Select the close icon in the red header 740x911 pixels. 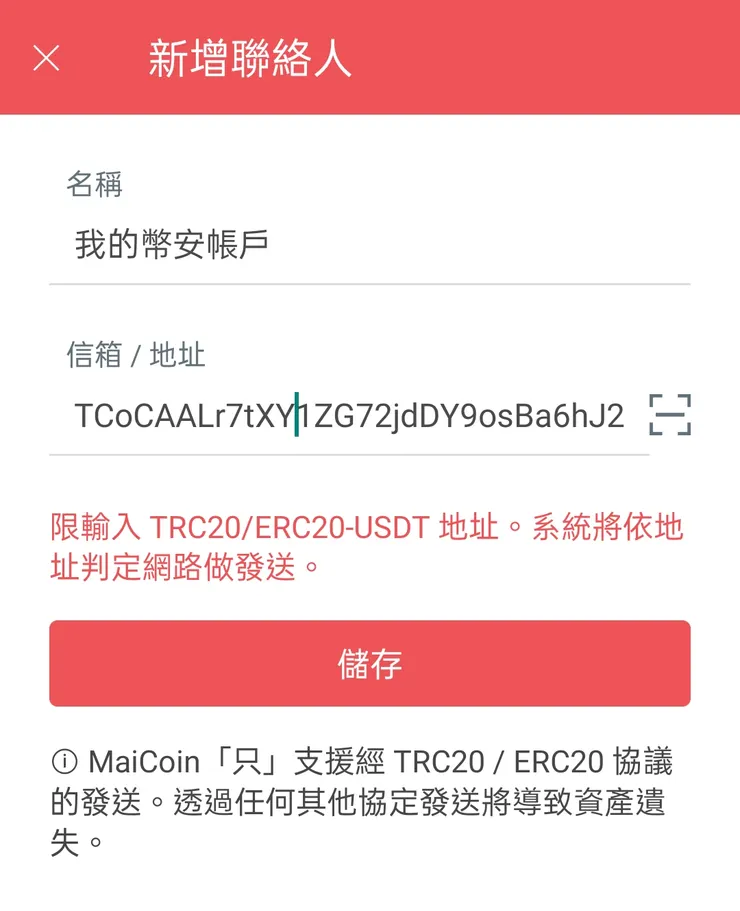click(x=46, y=60)
